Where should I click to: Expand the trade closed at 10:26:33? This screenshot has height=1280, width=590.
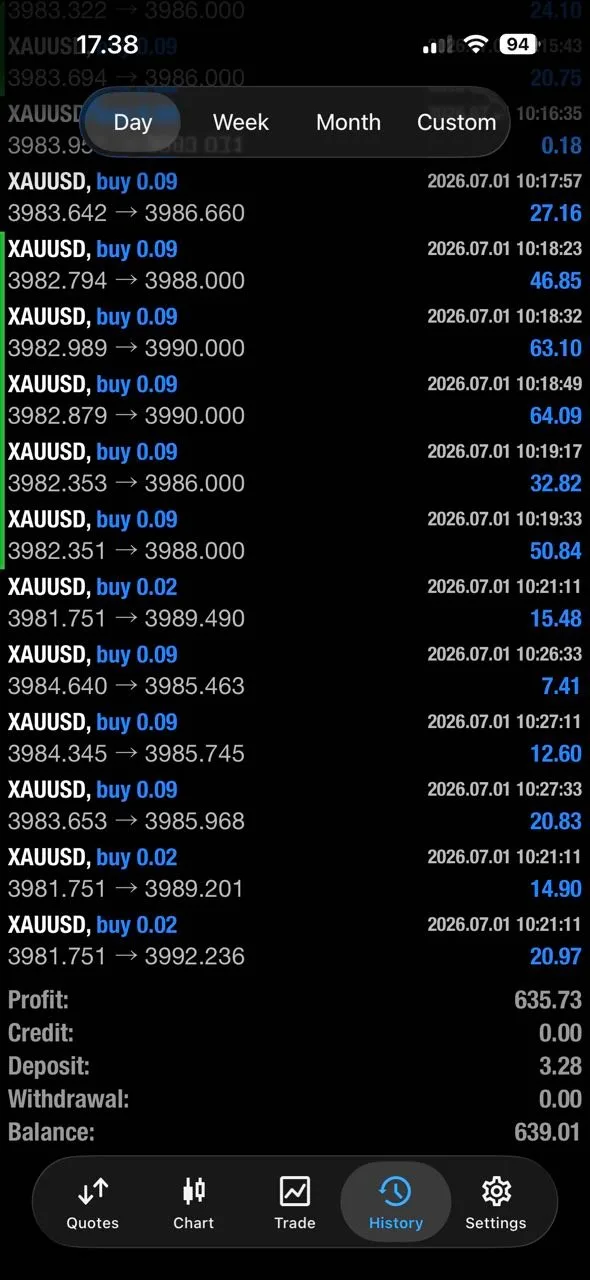(x=295, y=670)
